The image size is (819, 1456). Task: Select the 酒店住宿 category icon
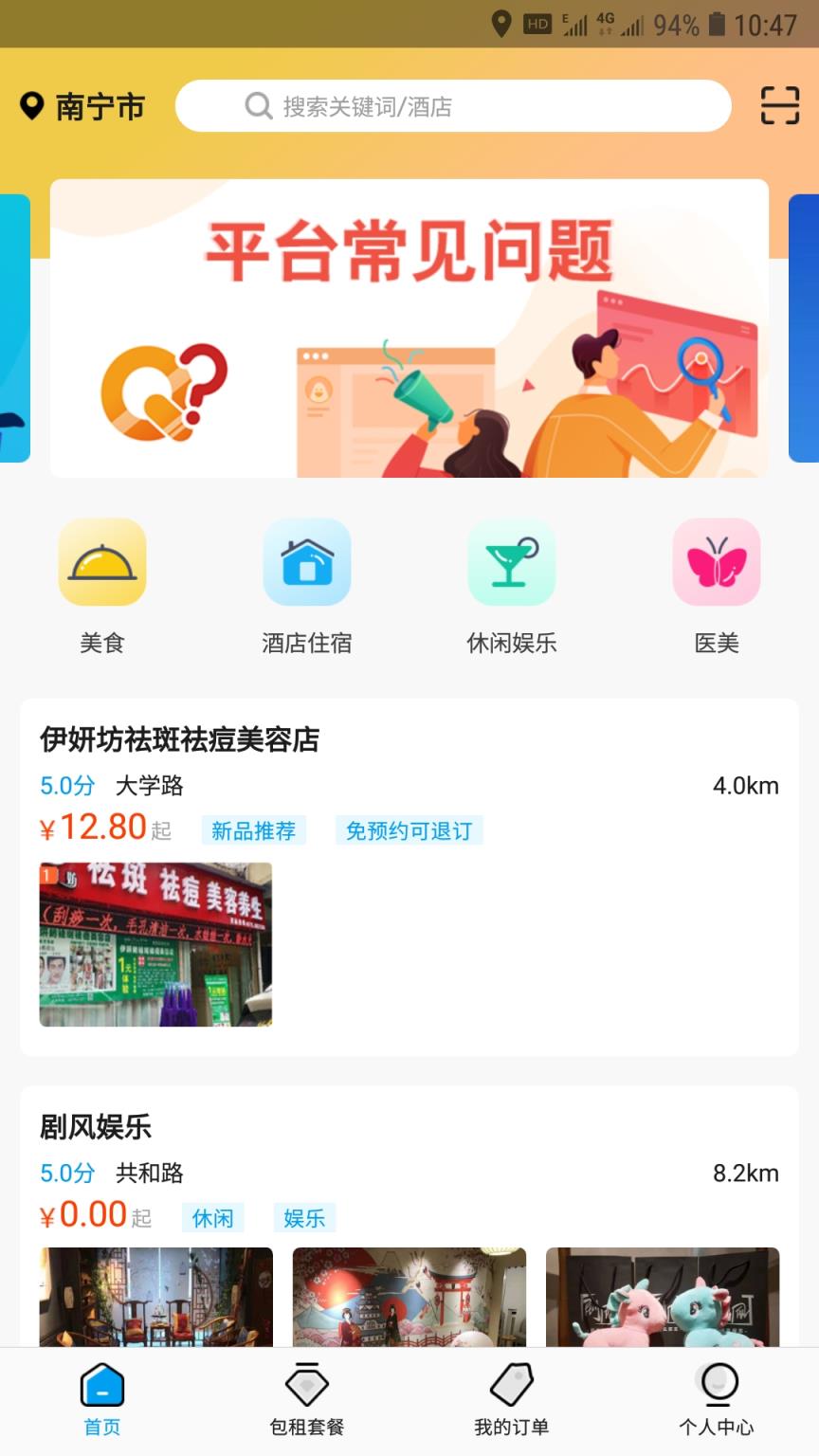point(307,561)
